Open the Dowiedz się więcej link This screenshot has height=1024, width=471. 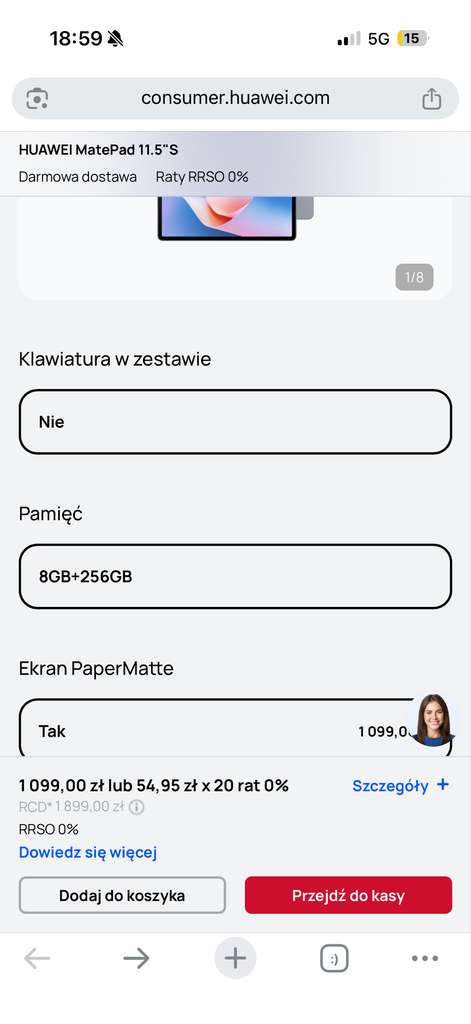(x=88, y=852)
